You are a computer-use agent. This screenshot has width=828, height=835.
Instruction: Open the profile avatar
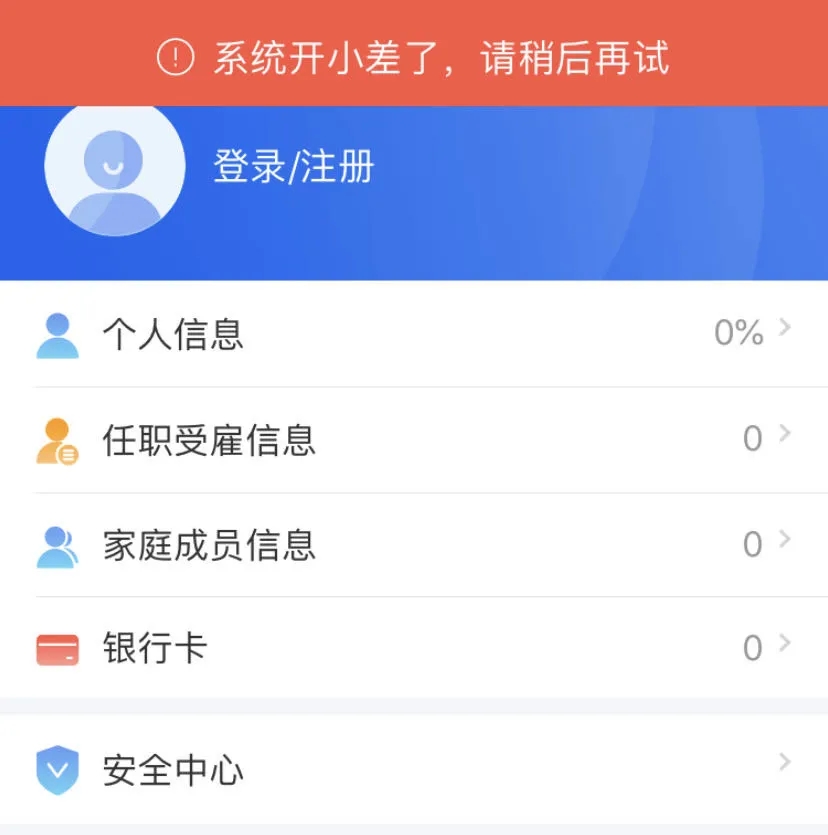click(114, 167)
